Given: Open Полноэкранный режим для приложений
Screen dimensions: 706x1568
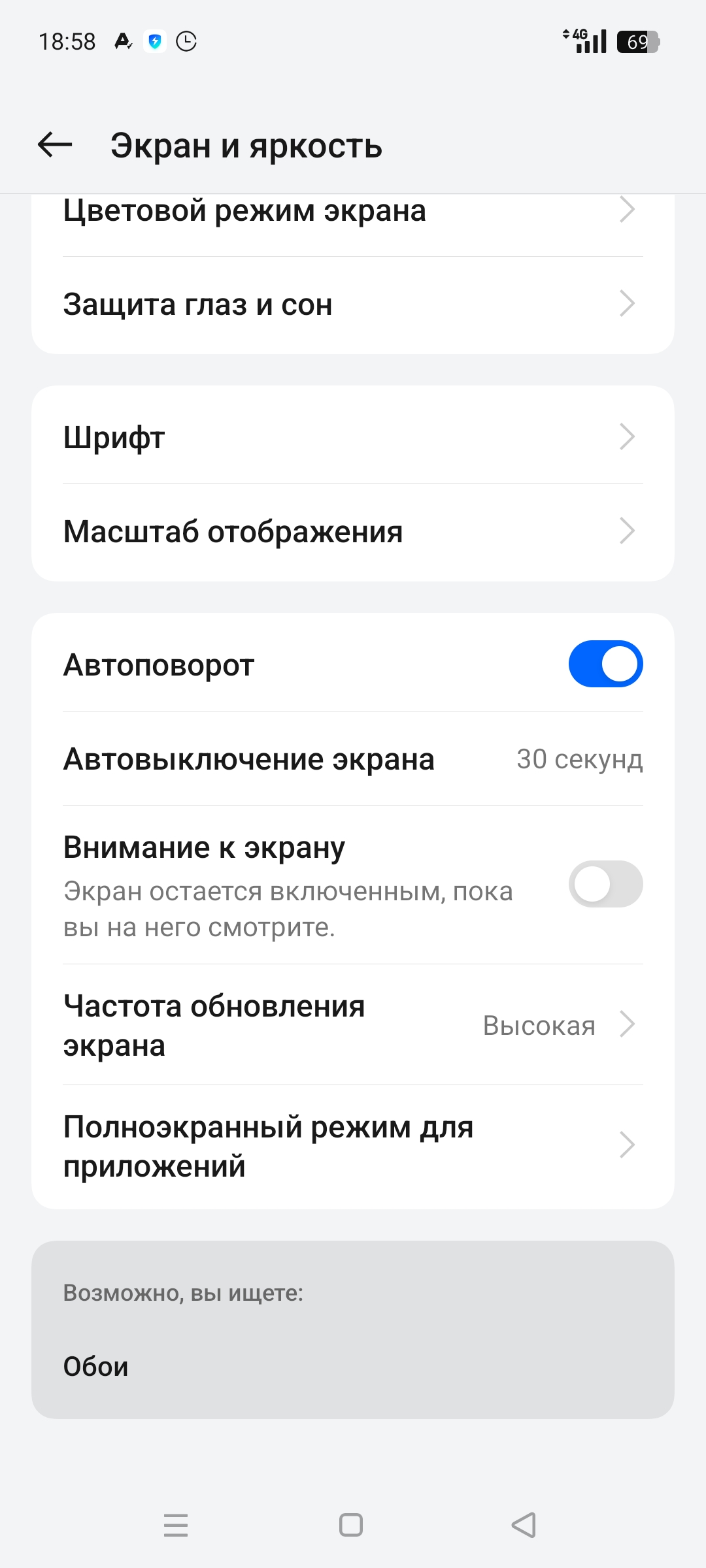Looking at the screenshot, I should click(x=353, y=1147).
